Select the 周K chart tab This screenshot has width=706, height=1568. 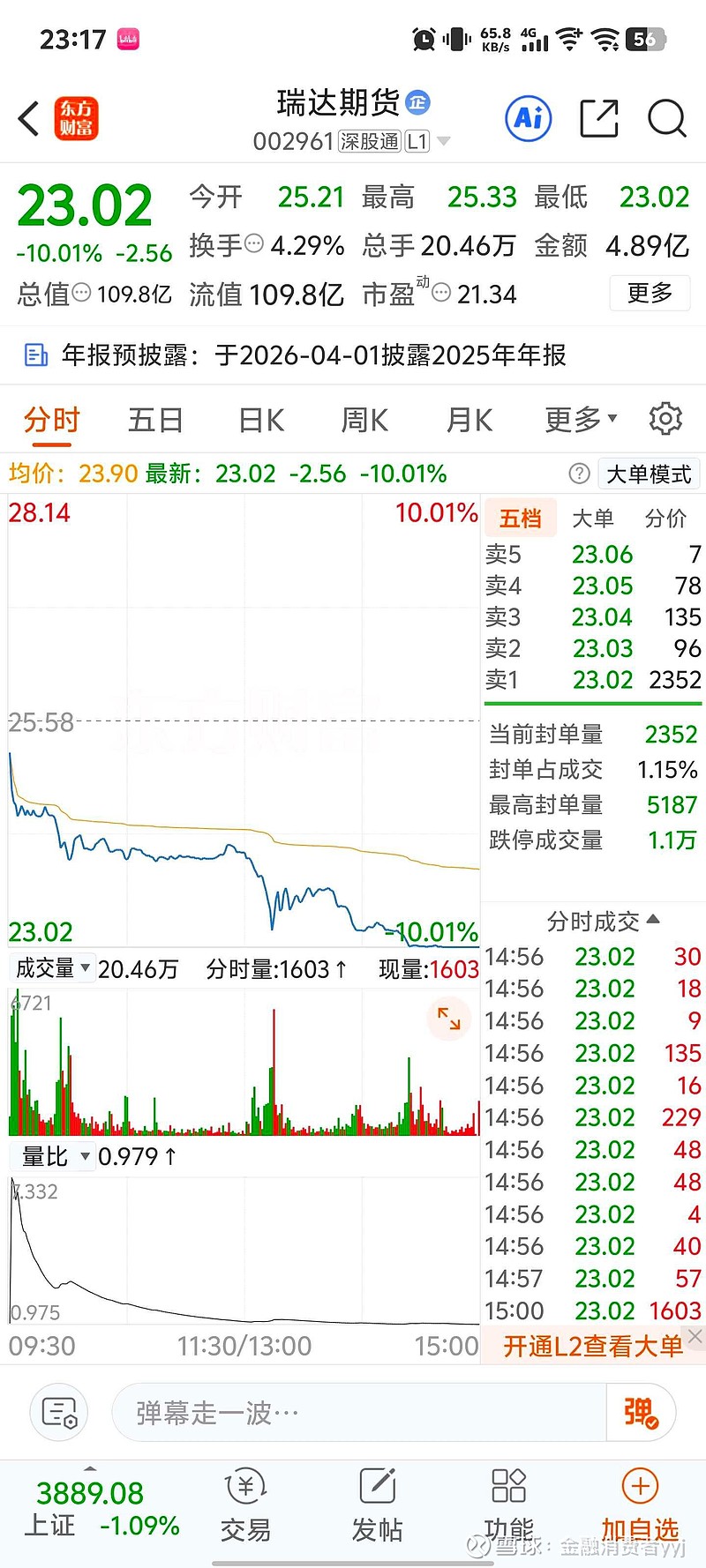pos(364,420)
